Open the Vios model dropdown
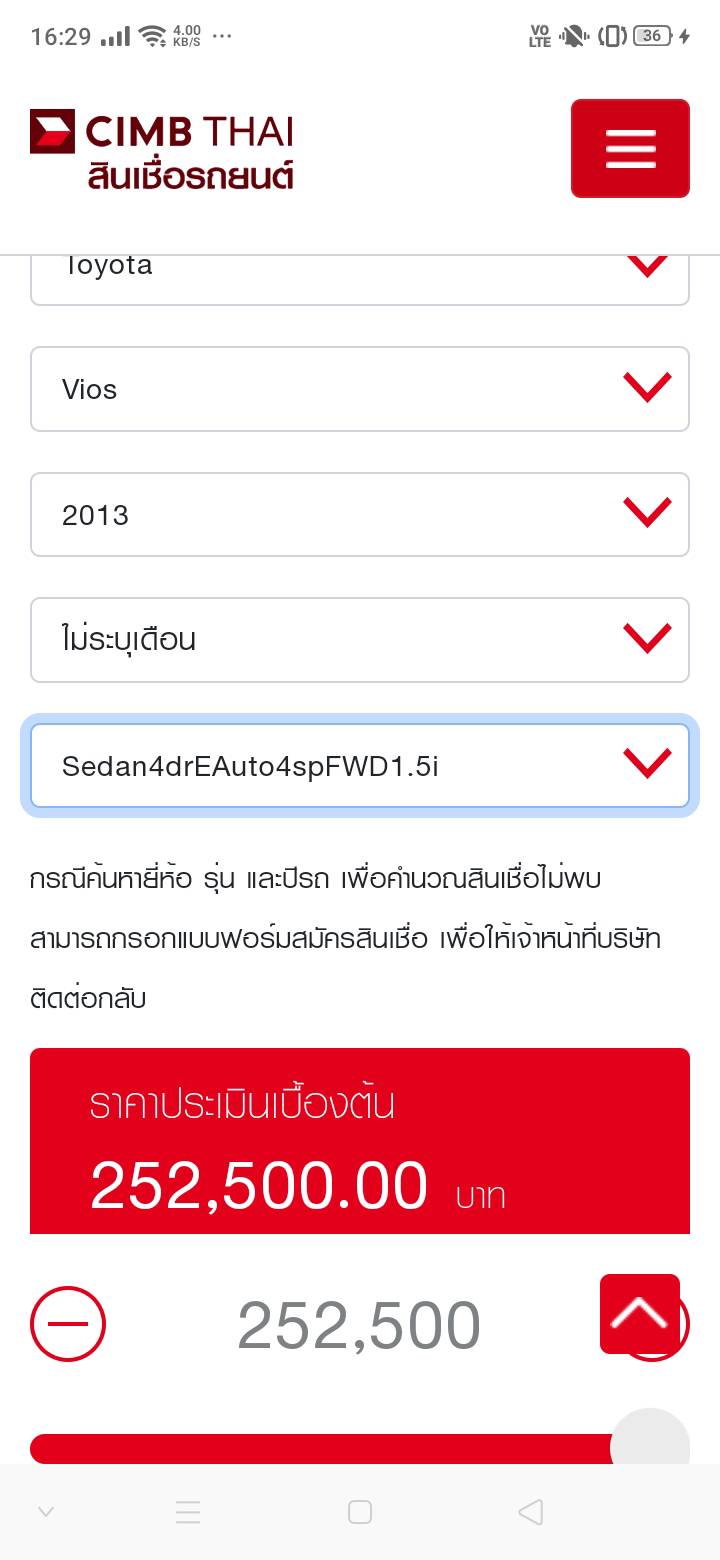This screenshot has height=1560, width=720. pos(360,389)
